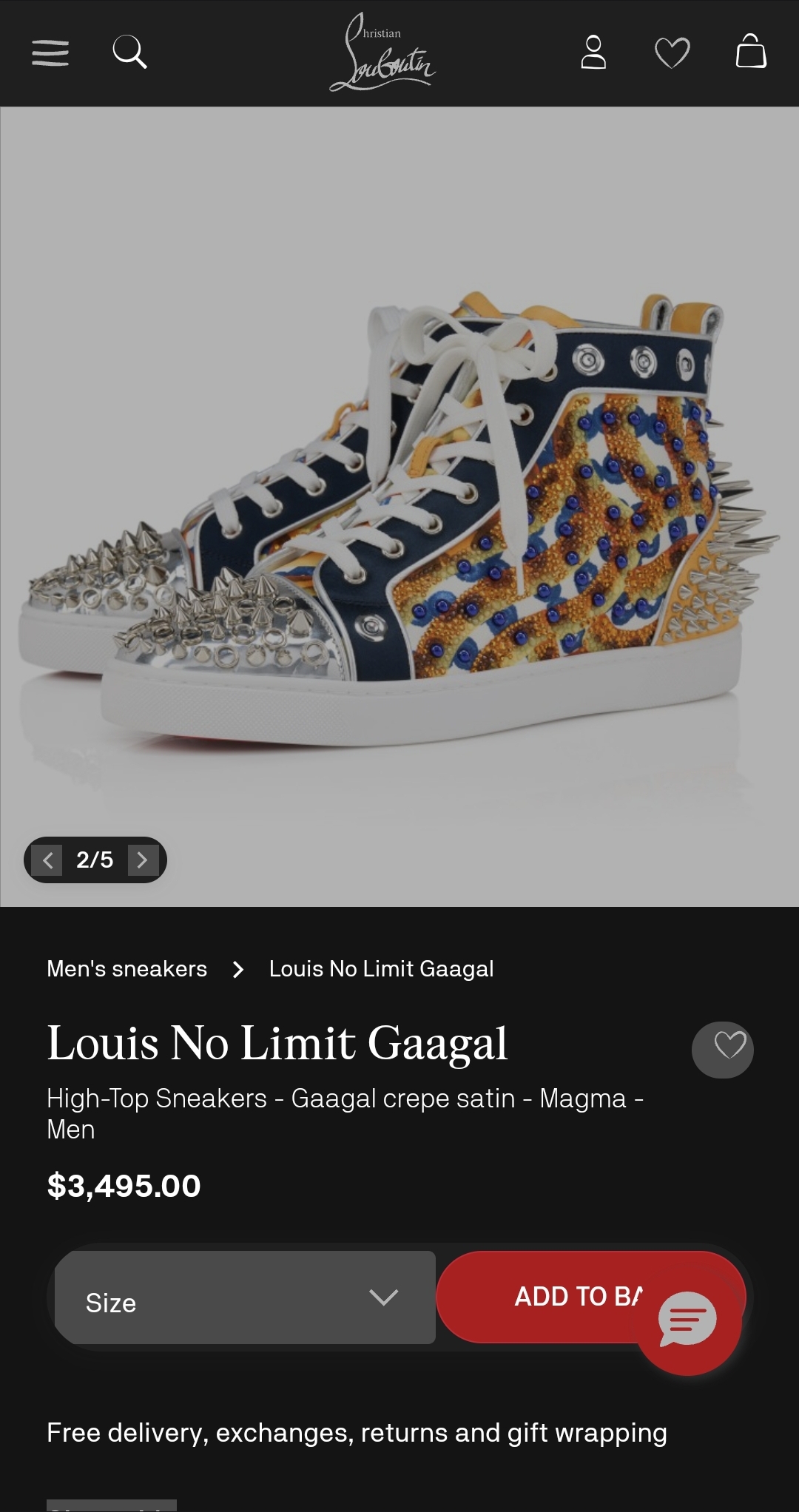Add Louis No Limit Gaagal to wishlist
799x1512 pixels.
tap(723, 1049)
